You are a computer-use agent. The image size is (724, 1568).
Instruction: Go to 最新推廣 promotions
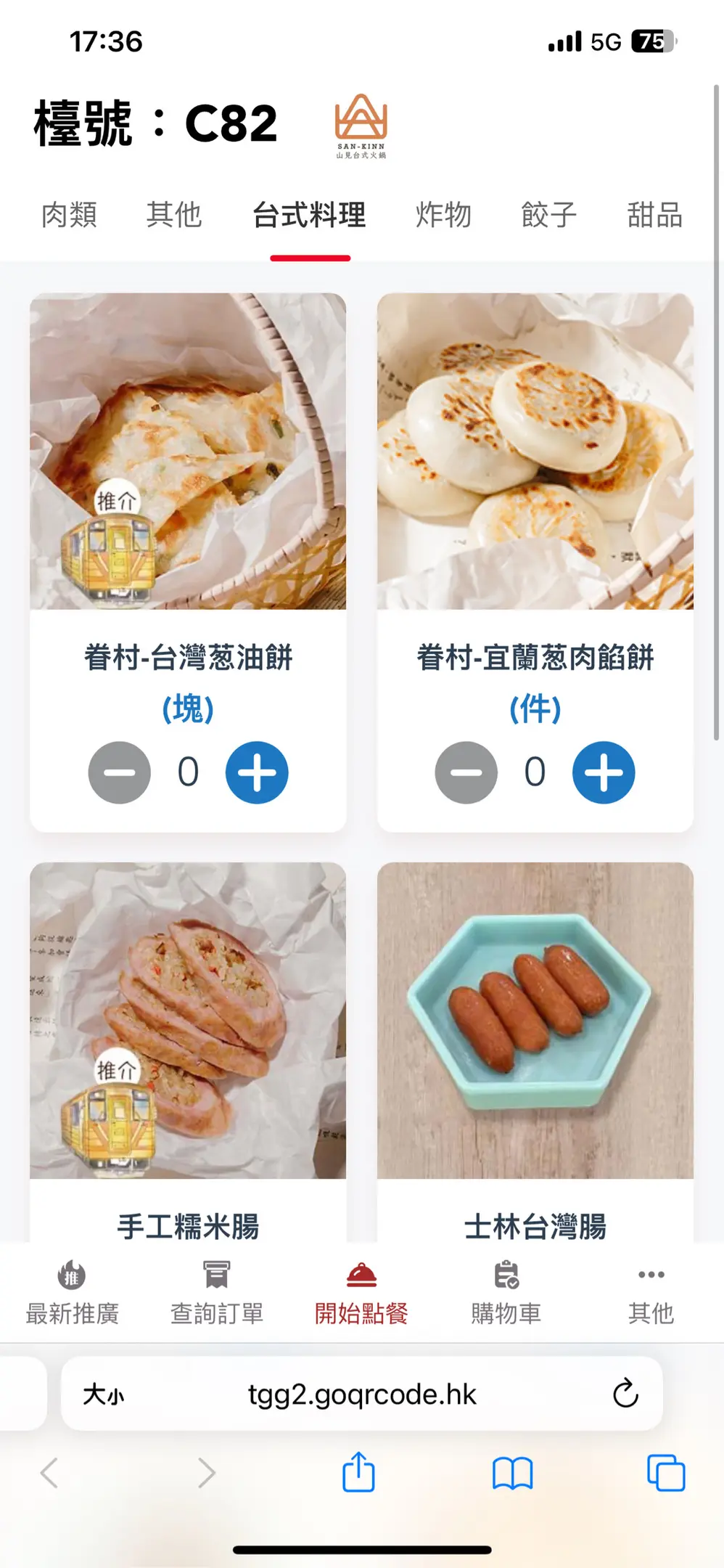click(72, 1293)
